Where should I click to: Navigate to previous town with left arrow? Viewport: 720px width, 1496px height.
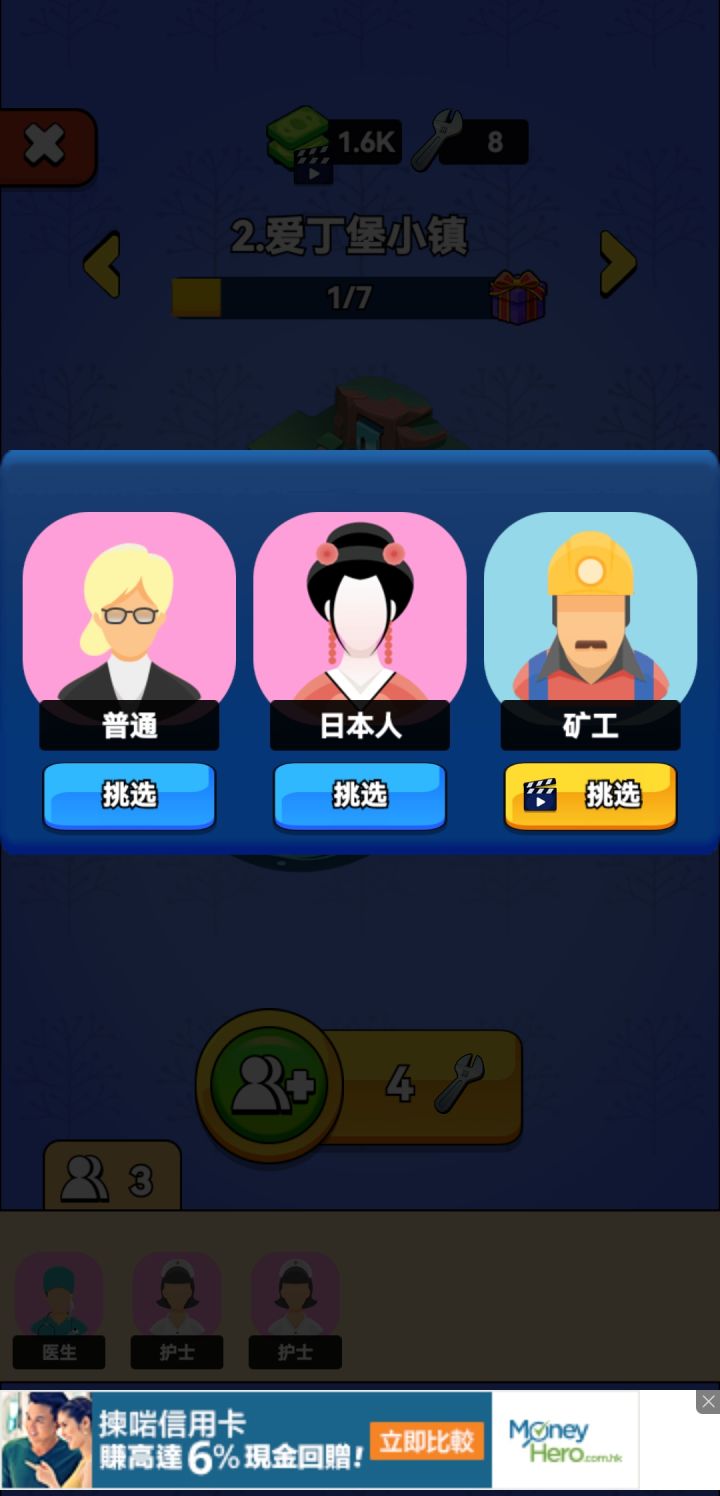tap(102, 265)
